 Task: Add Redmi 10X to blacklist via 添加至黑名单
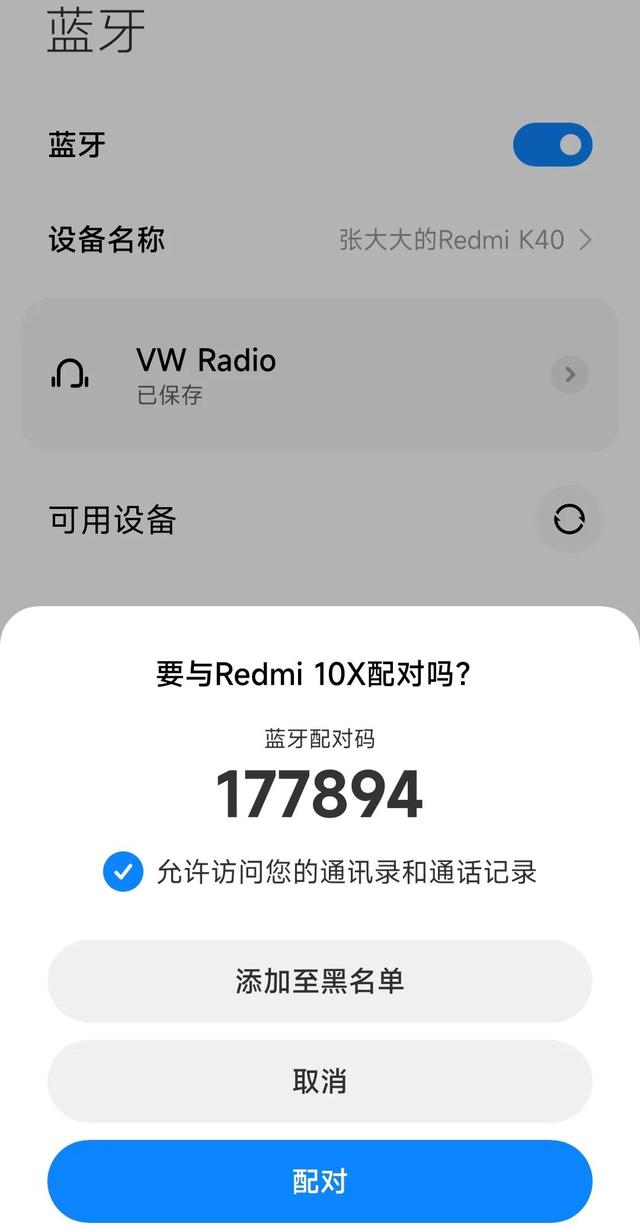320,981
